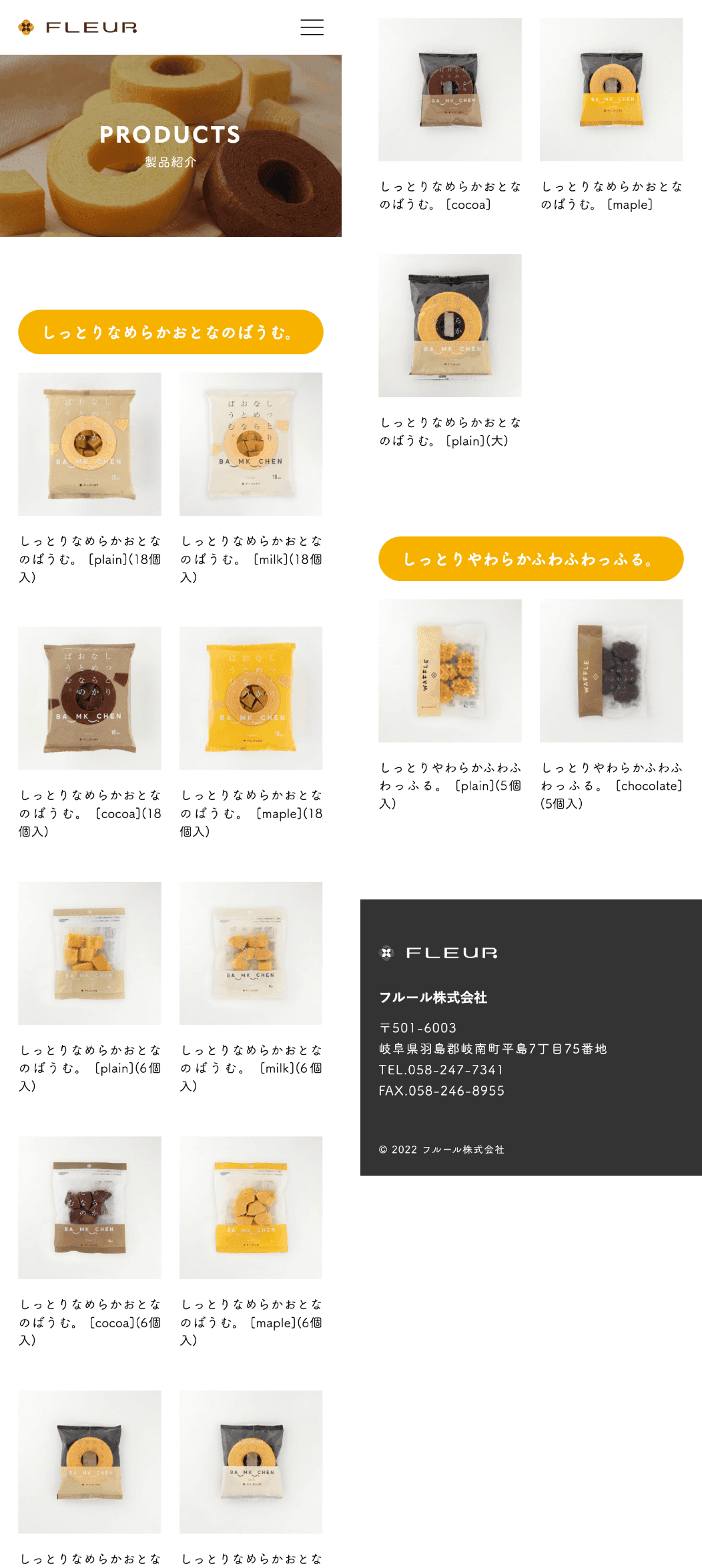Open plain (大) large baumkuchen

450,326
